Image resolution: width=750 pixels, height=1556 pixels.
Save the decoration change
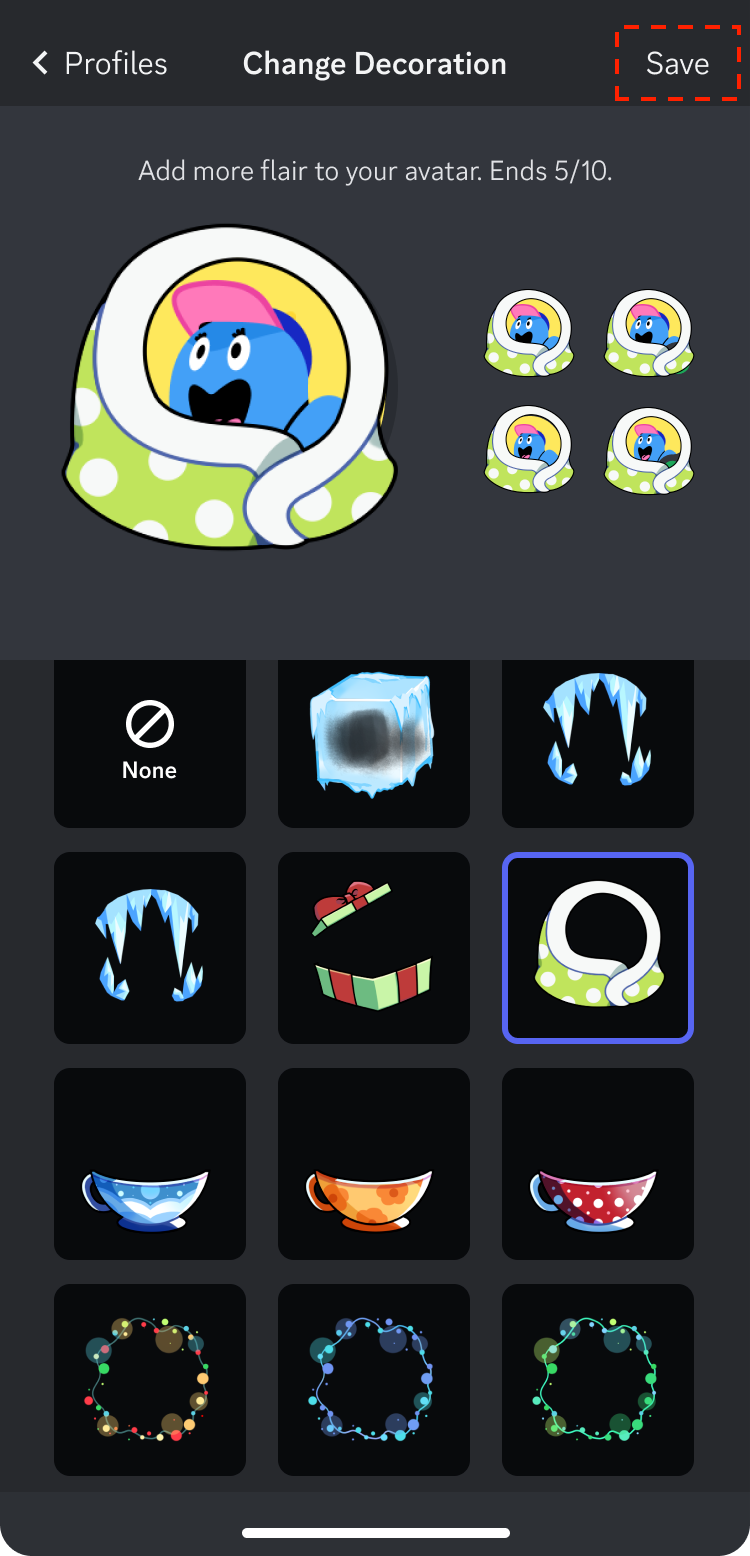pyautogui.click(x=677, y=64)
